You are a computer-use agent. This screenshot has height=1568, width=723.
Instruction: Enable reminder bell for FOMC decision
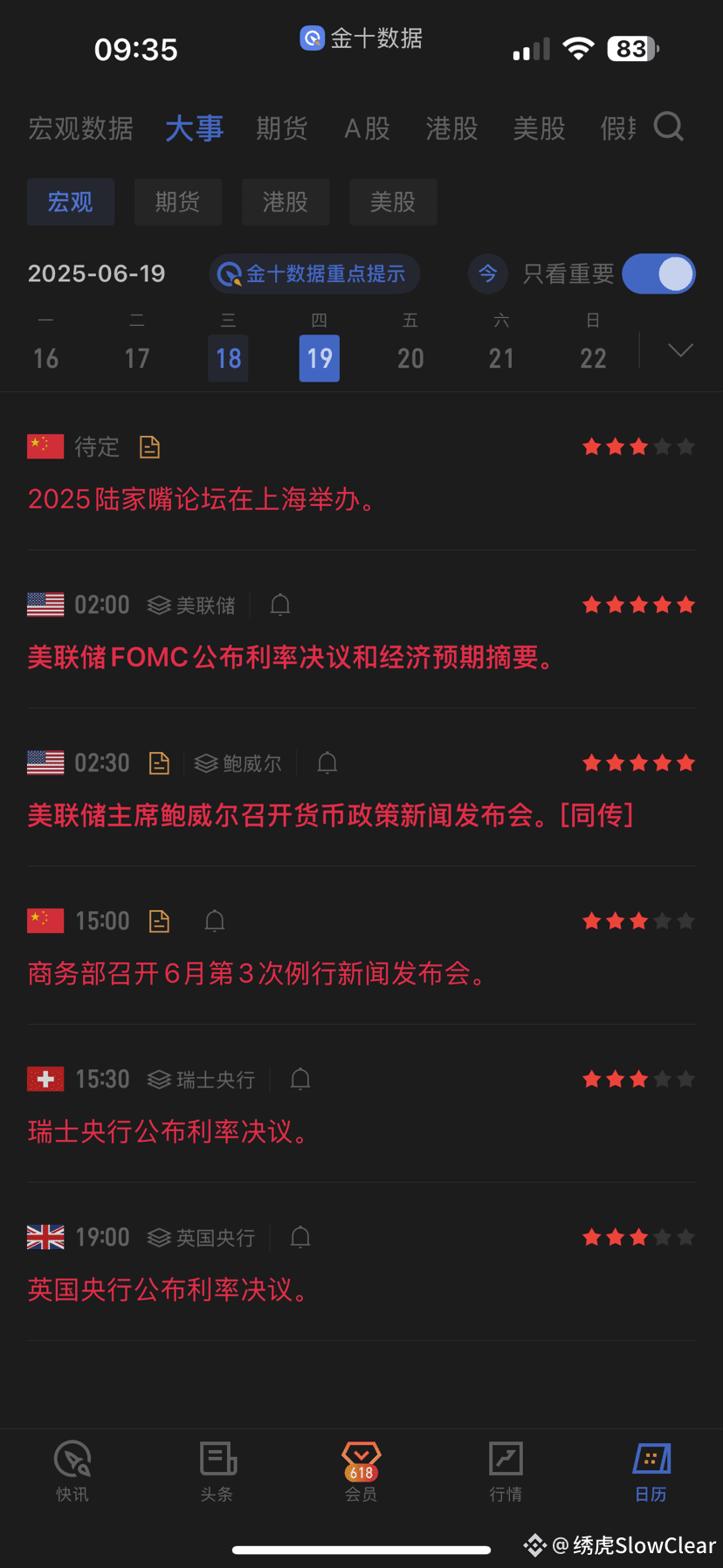pyautogui.click(x=279, y=604)
